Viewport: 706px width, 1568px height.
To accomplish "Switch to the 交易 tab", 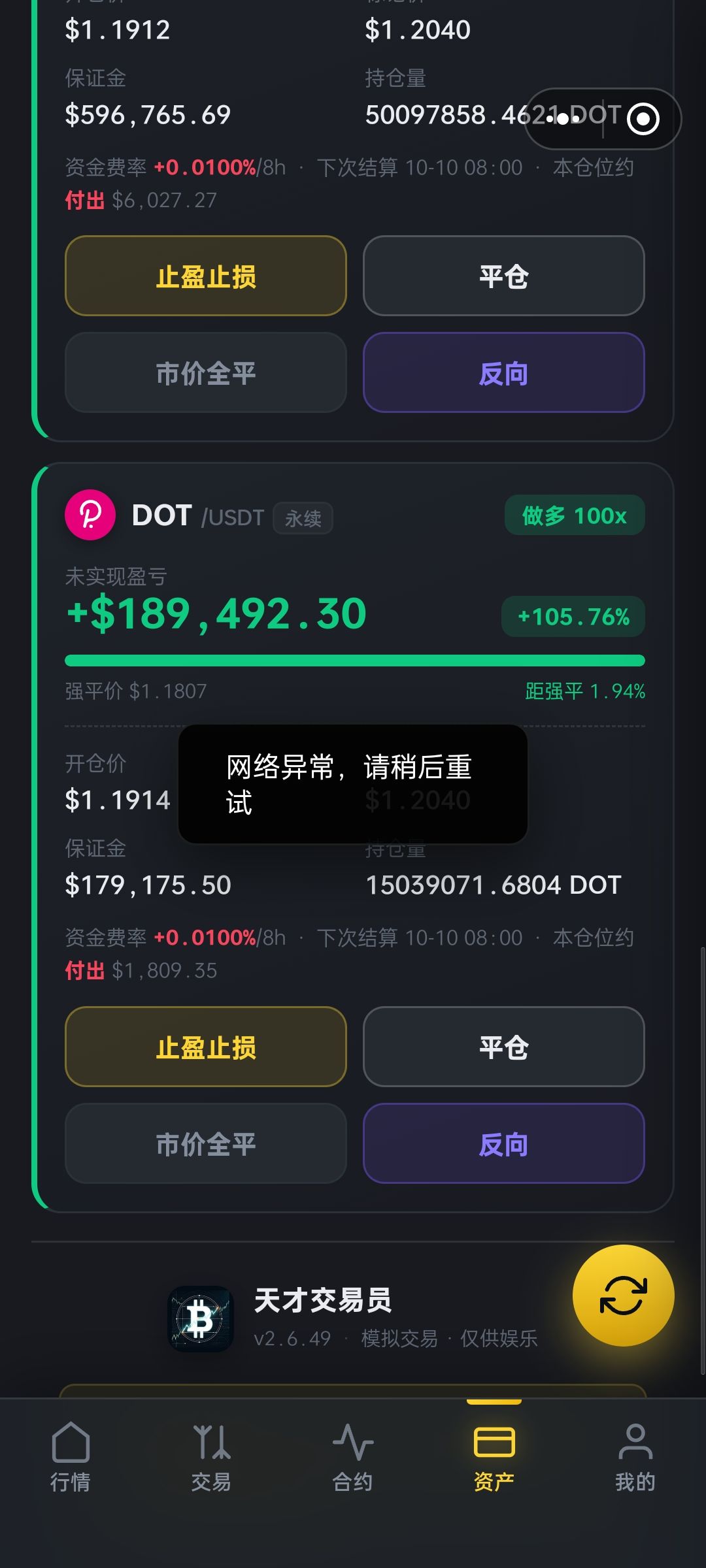I will pyautogui.click(x=212, y=1456).
